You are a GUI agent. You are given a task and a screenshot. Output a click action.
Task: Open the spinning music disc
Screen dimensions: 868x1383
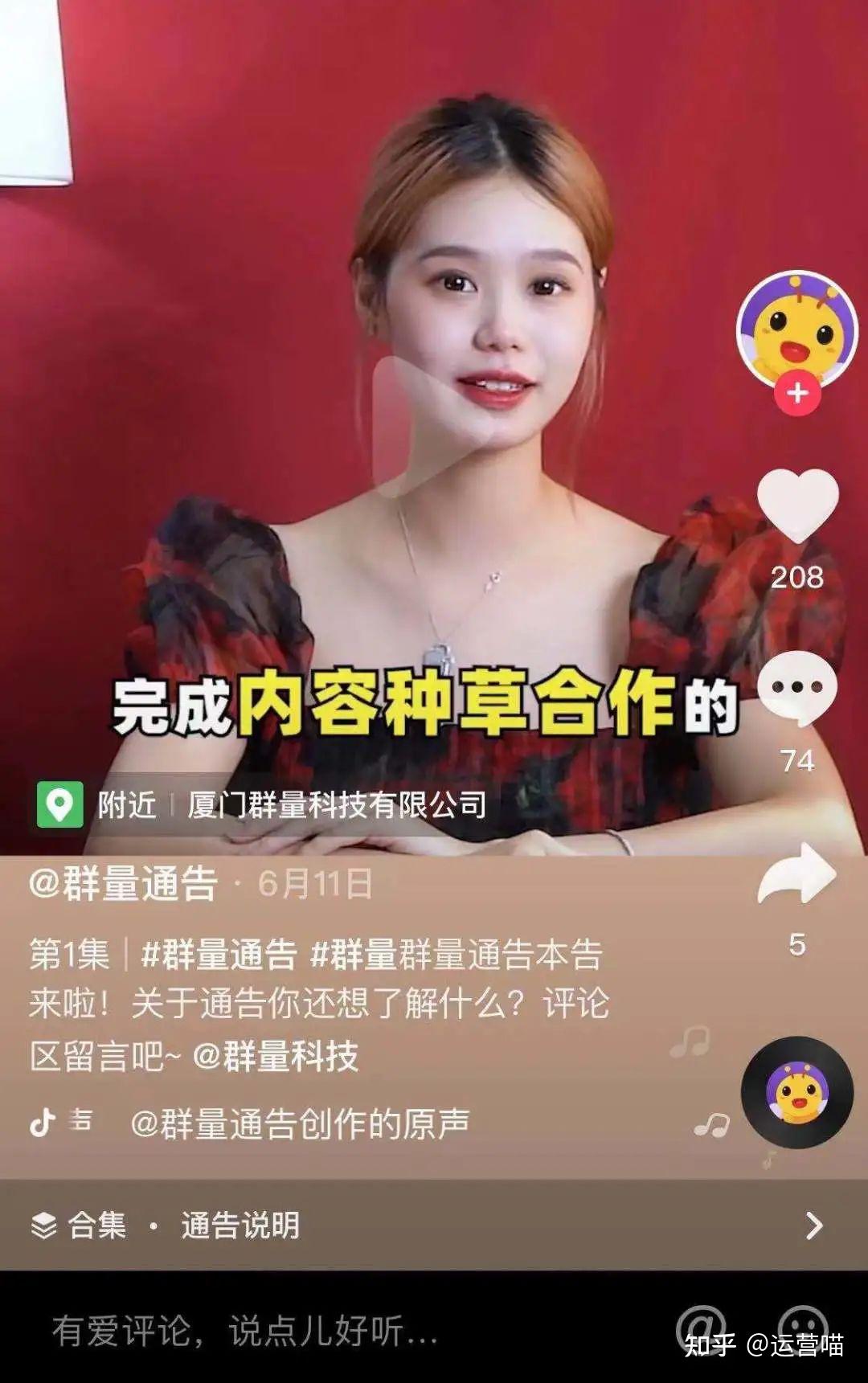click(796, 1092)
